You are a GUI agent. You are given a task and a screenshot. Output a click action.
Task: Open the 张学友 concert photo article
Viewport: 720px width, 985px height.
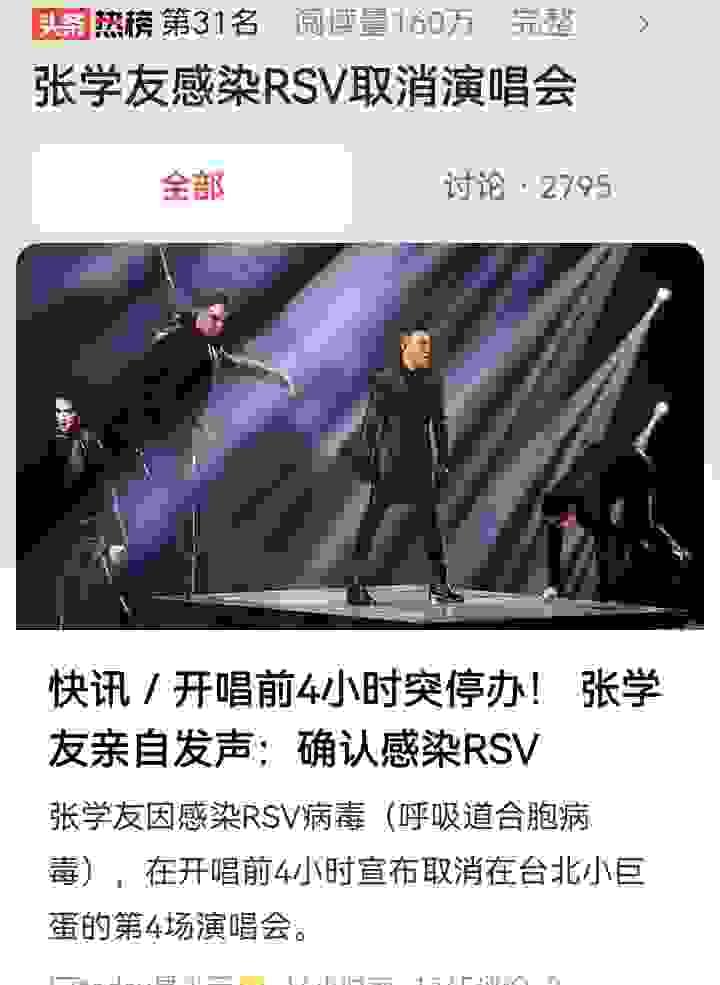click(360, 436)
